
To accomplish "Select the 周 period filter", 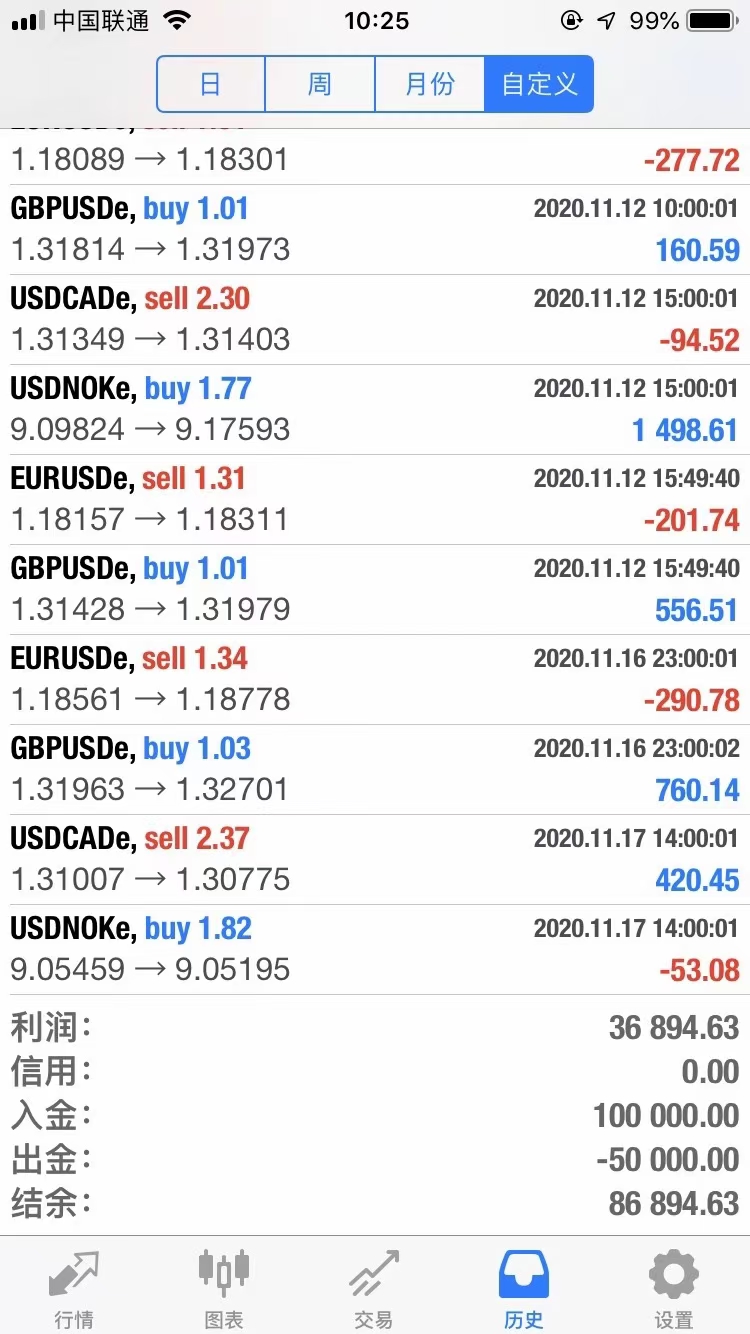I will click(x=319, y=84).
